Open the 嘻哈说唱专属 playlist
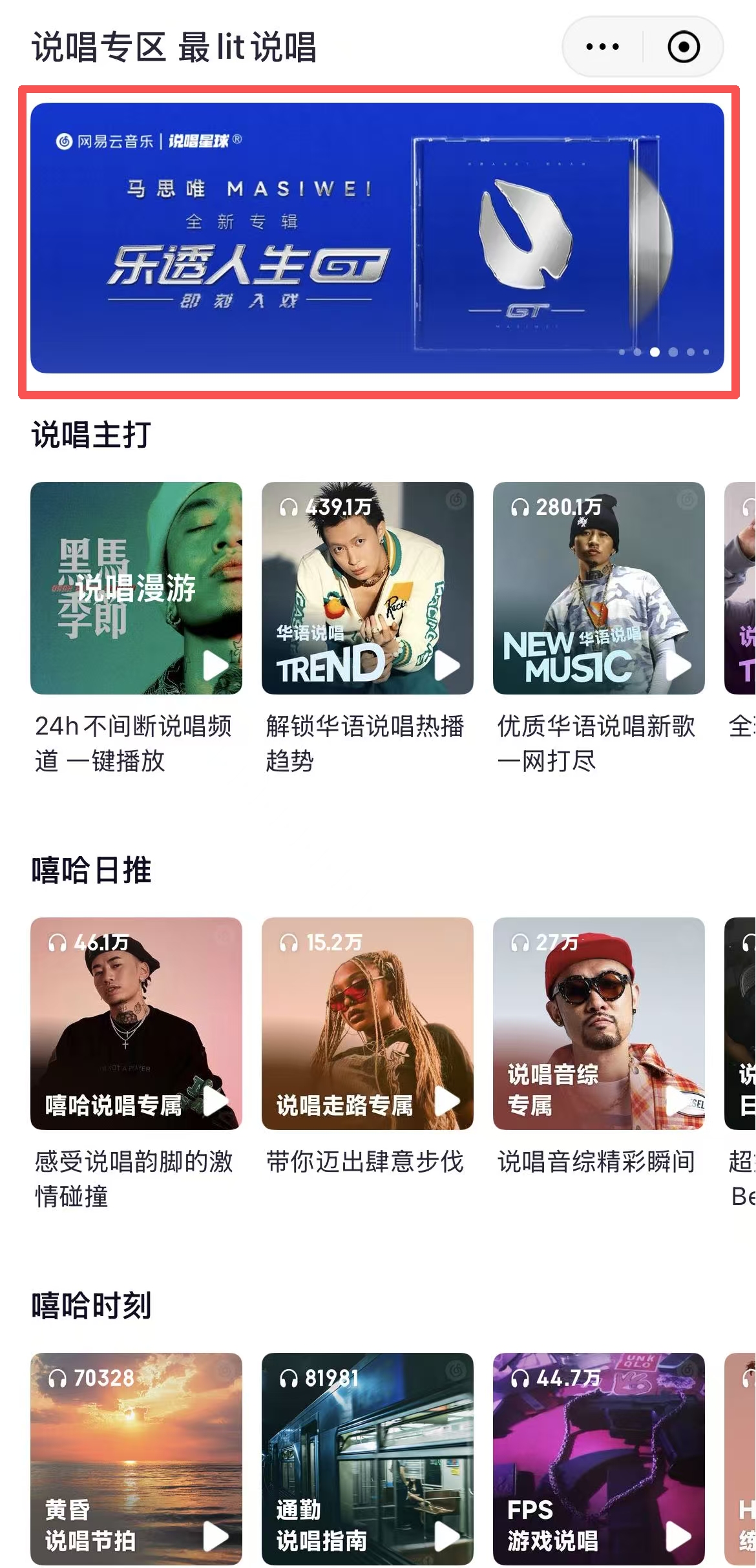 pos(136,1023)
